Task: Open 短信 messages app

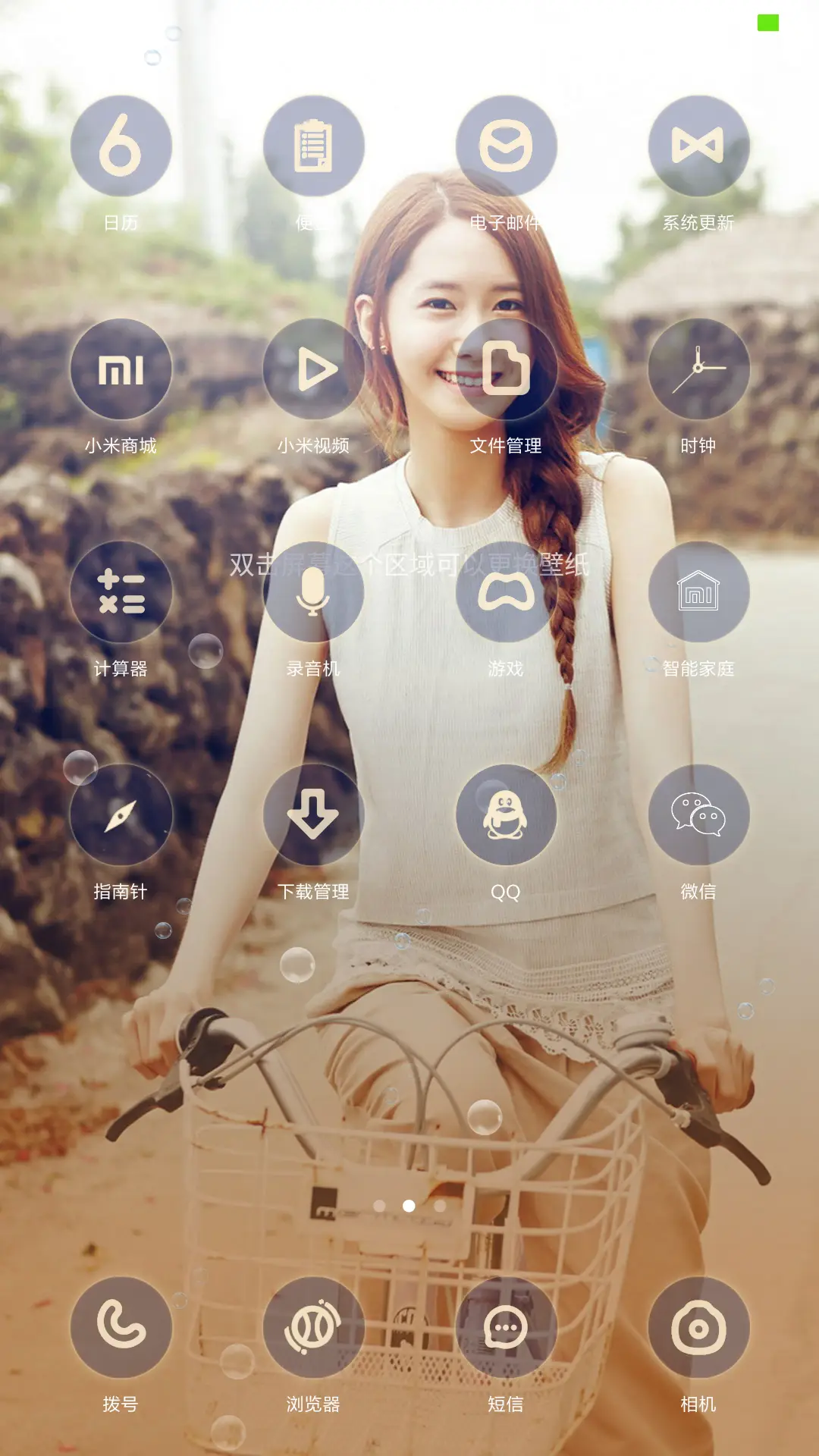Action: coord(507,1327)
